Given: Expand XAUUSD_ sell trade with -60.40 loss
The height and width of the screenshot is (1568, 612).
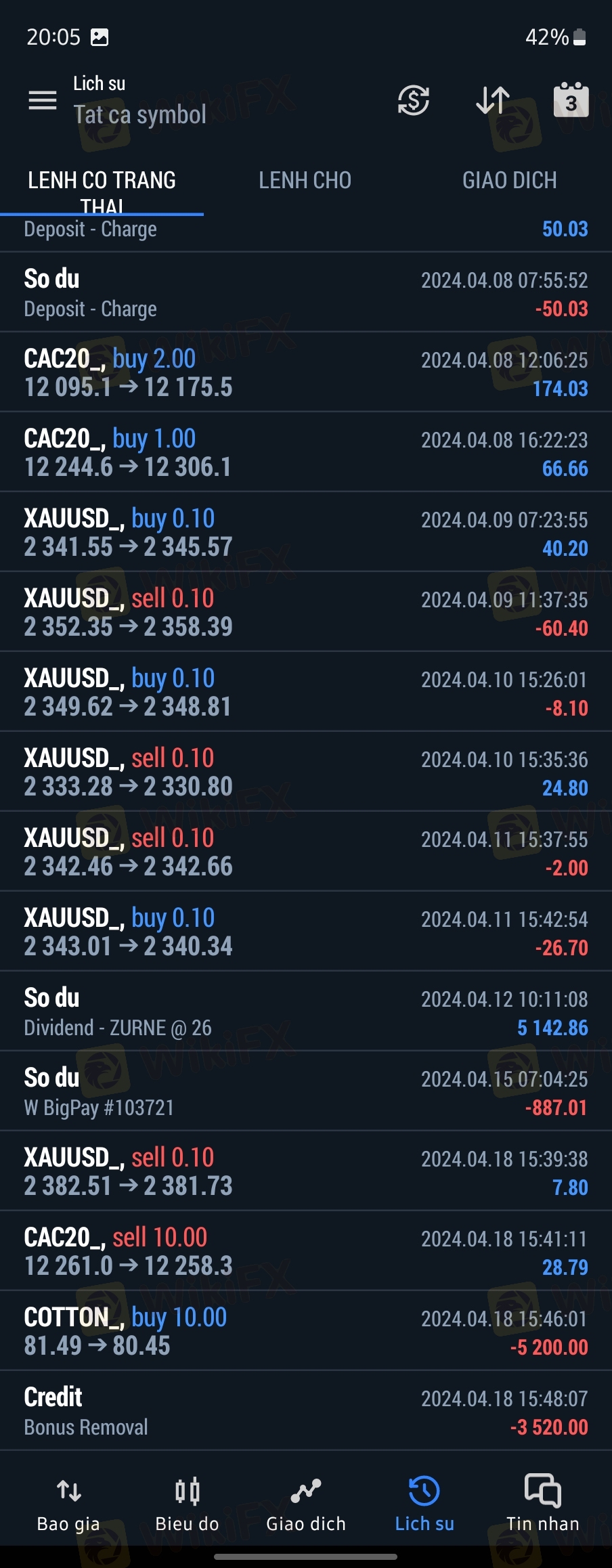Looking at the screenshot, I should pyautogui.click(x=306, y=612).
